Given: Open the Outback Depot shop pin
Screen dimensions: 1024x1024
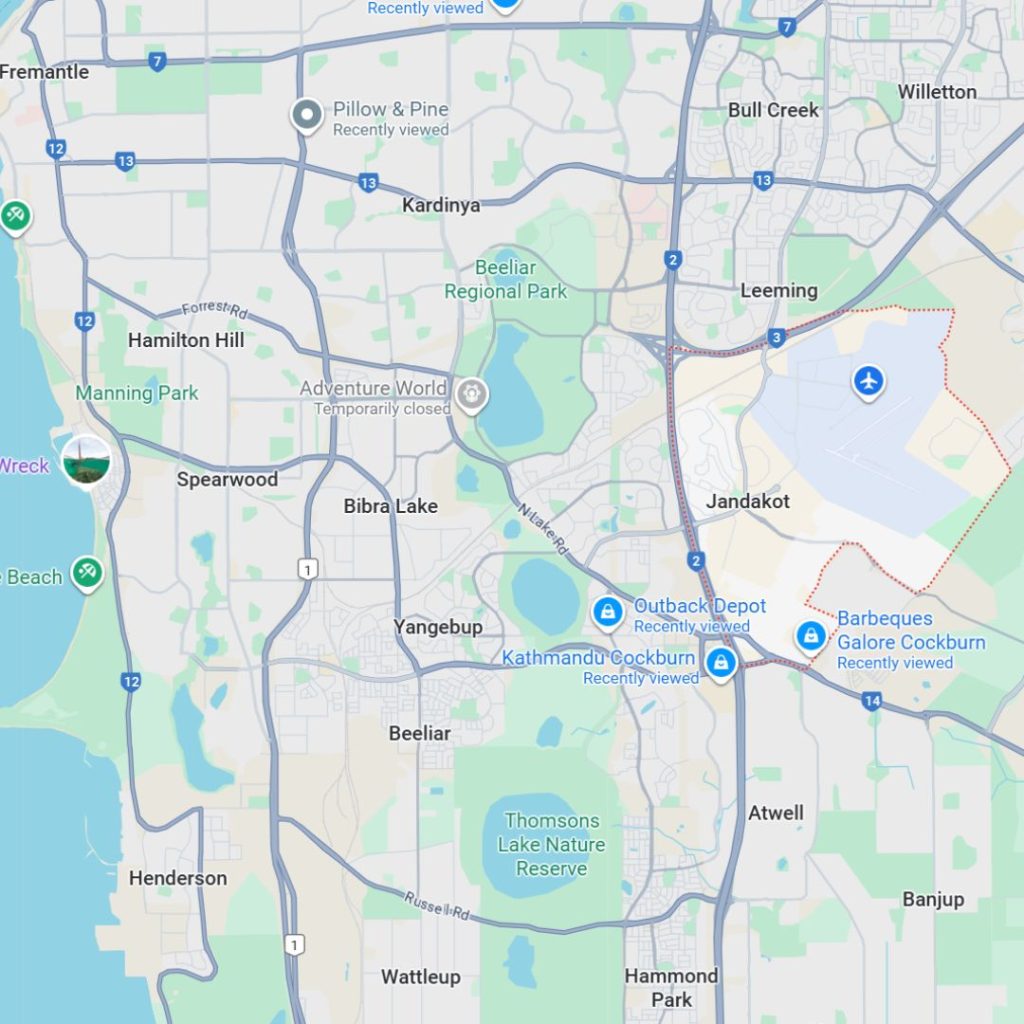Looking at the screenshot, I should 607,612.
